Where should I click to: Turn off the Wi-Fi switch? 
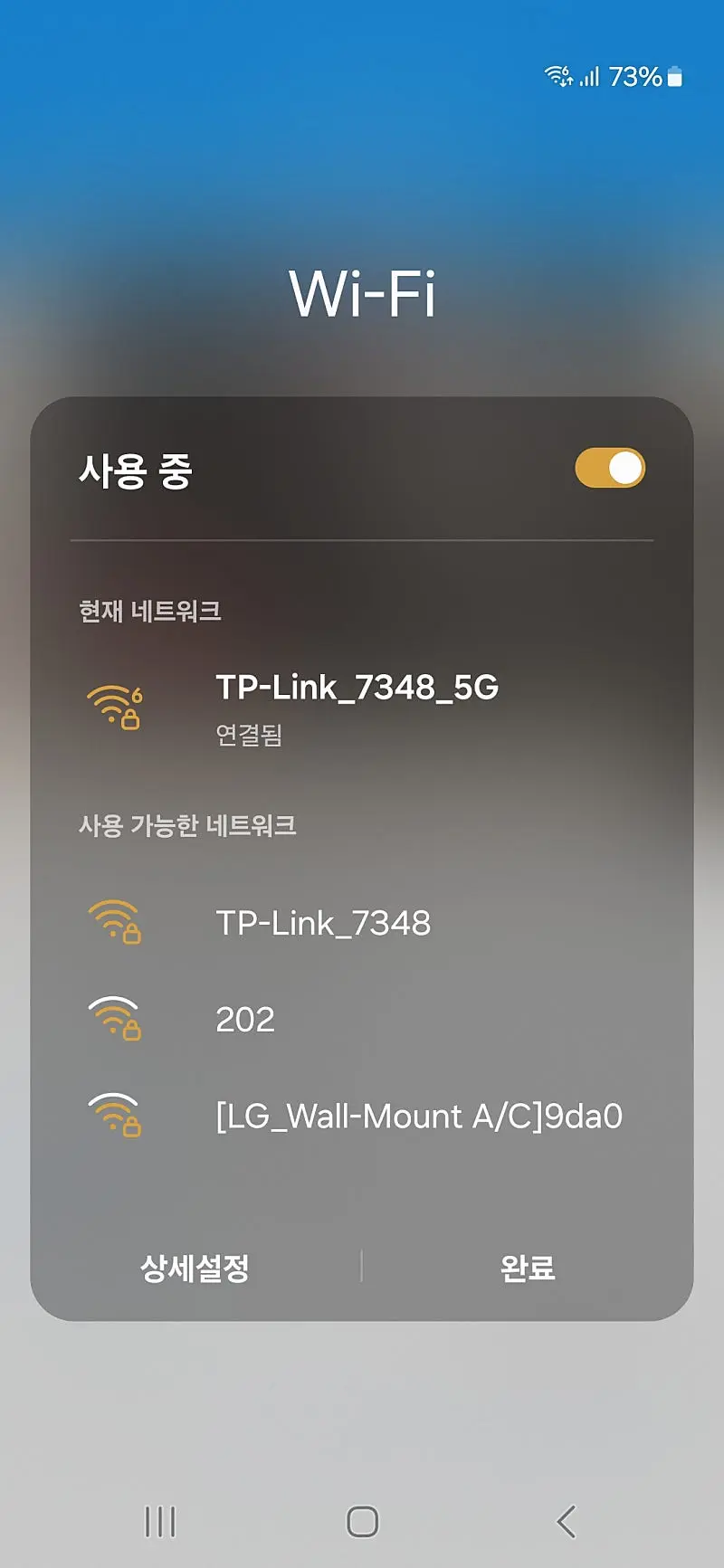tap(610, 469)
